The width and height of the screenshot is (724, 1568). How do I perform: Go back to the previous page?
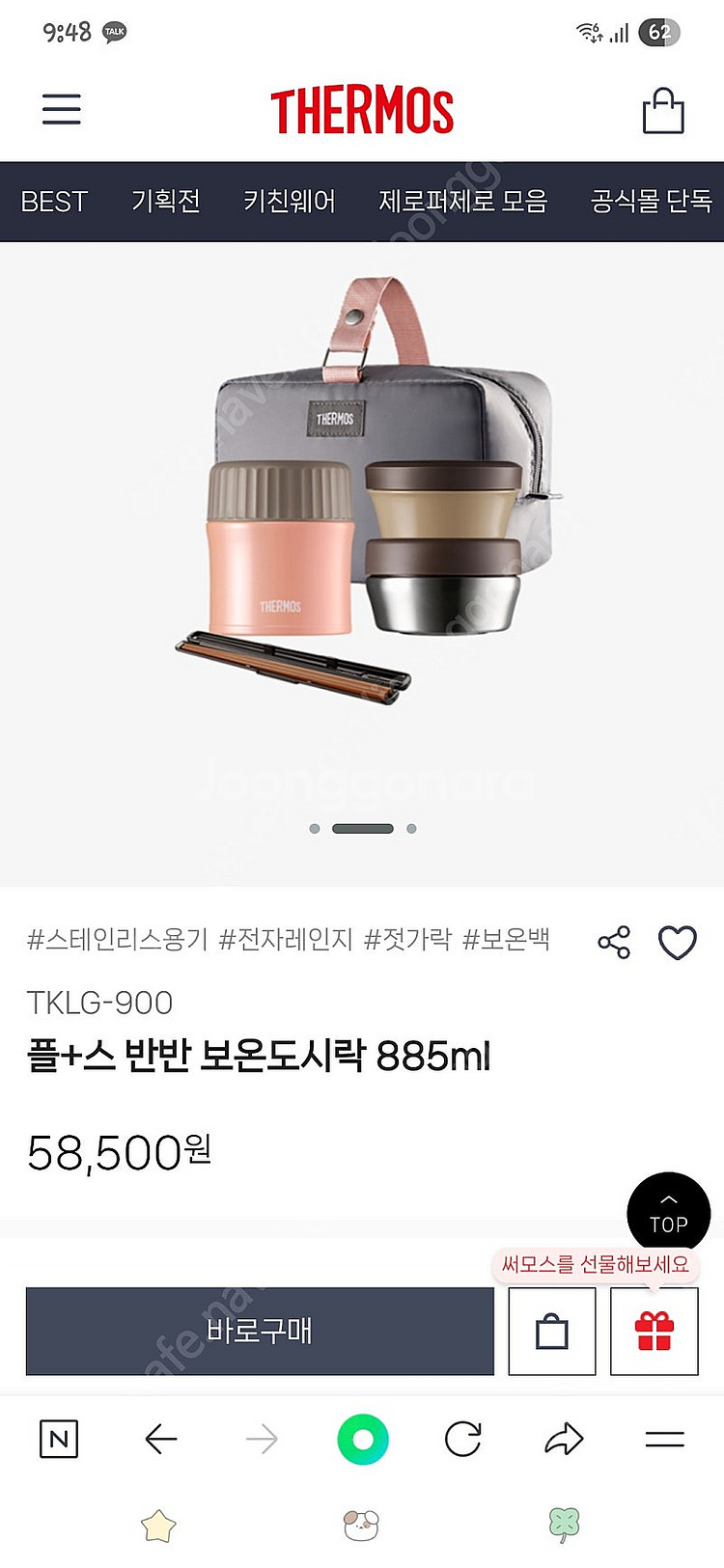(x=161, y=1440)
